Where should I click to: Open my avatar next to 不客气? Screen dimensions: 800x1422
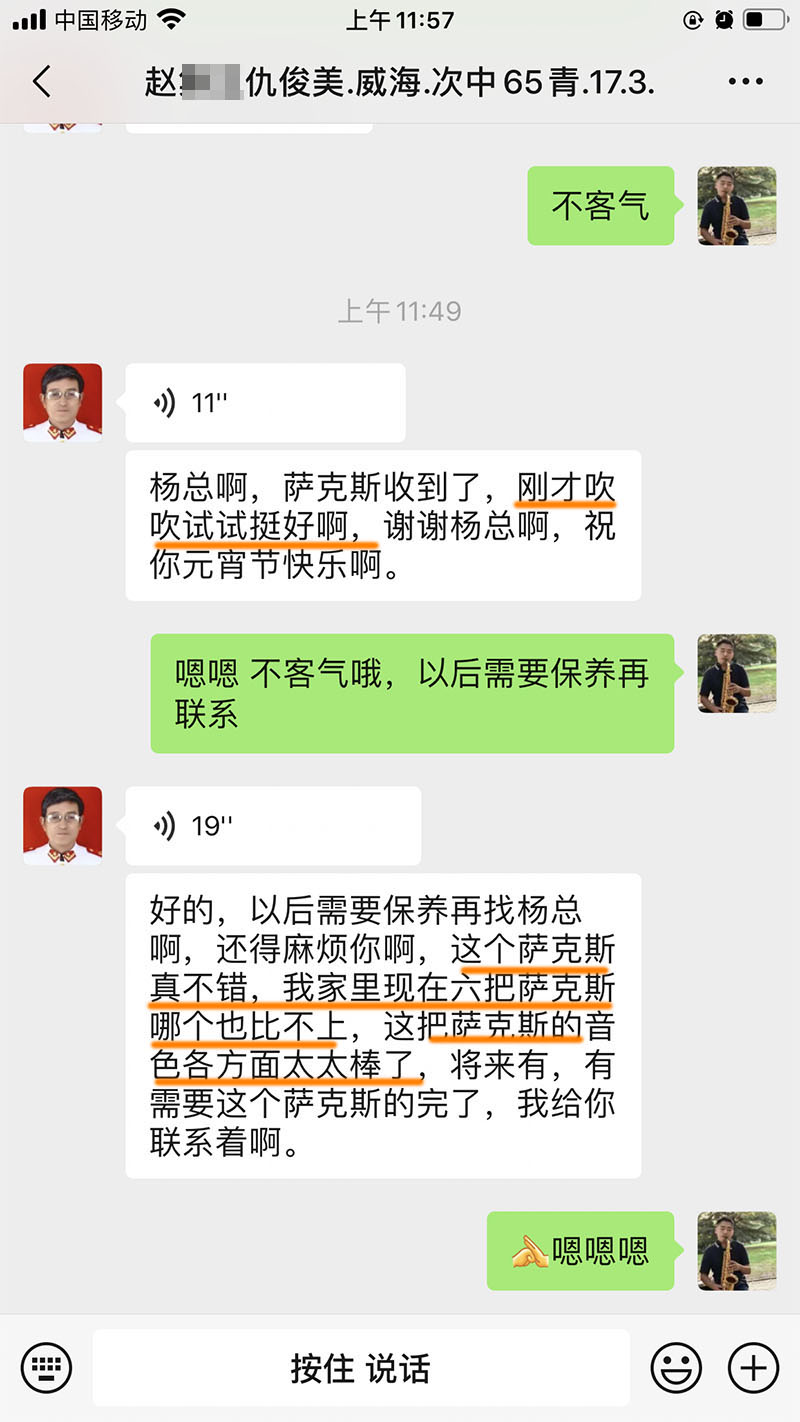tap(737, 206)
